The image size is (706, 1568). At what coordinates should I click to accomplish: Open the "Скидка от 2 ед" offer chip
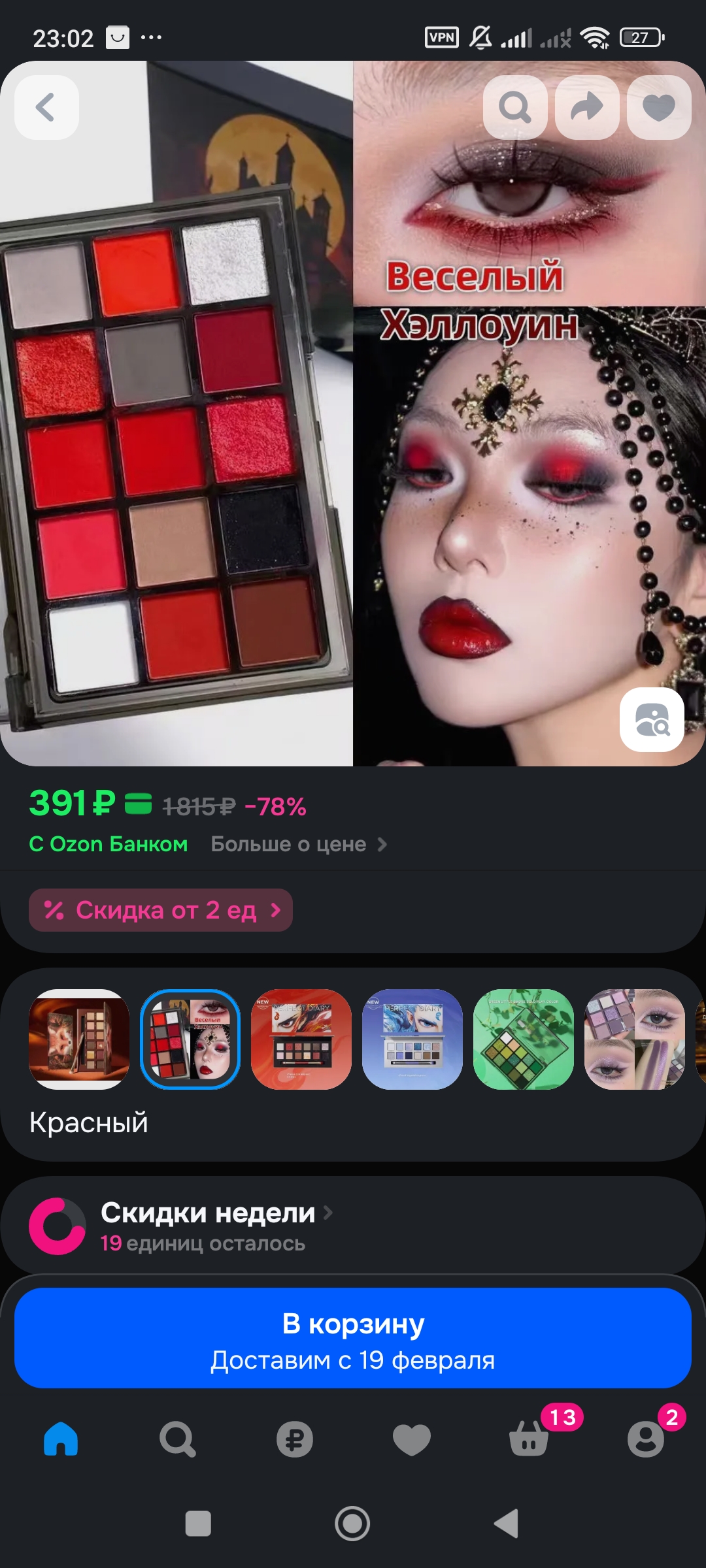(161, 910)
